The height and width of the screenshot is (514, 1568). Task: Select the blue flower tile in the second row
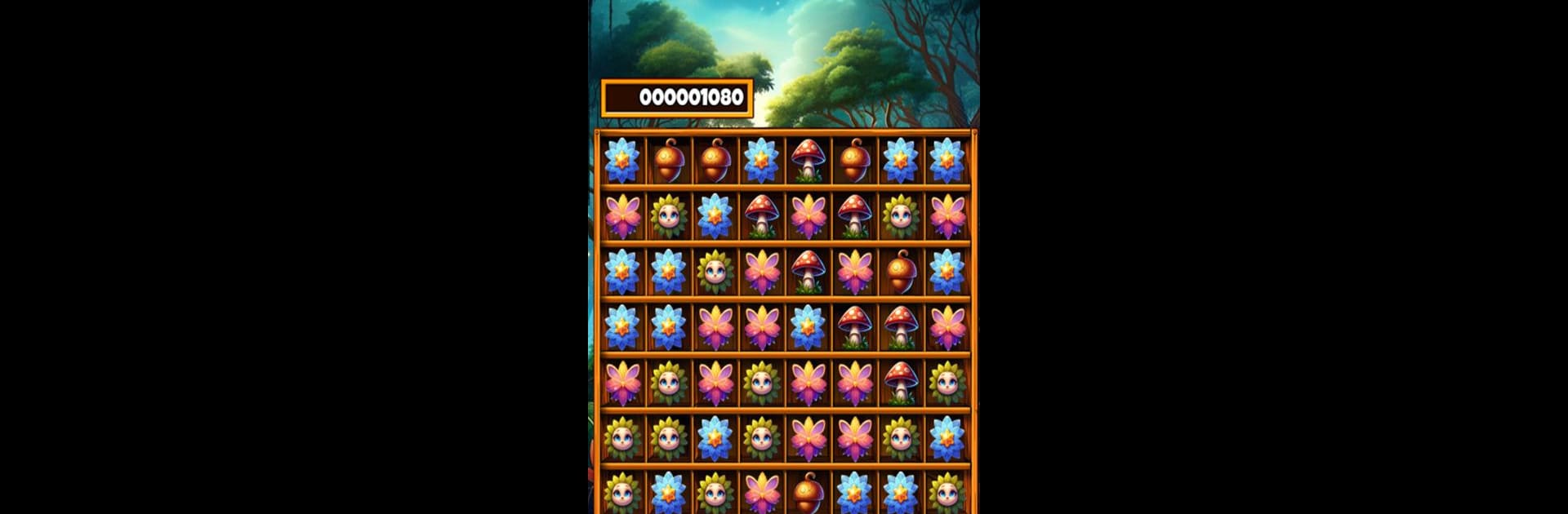coord(715,216)
